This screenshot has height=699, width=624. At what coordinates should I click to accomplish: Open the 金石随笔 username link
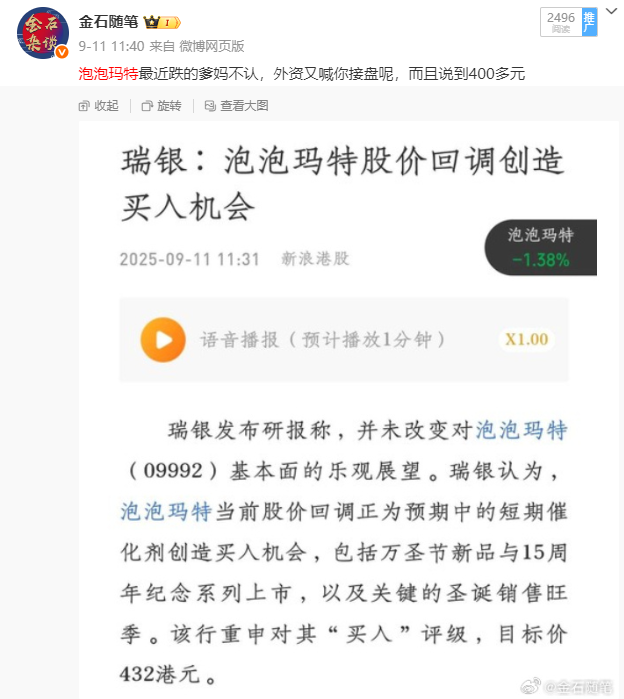tap(108, 21)
